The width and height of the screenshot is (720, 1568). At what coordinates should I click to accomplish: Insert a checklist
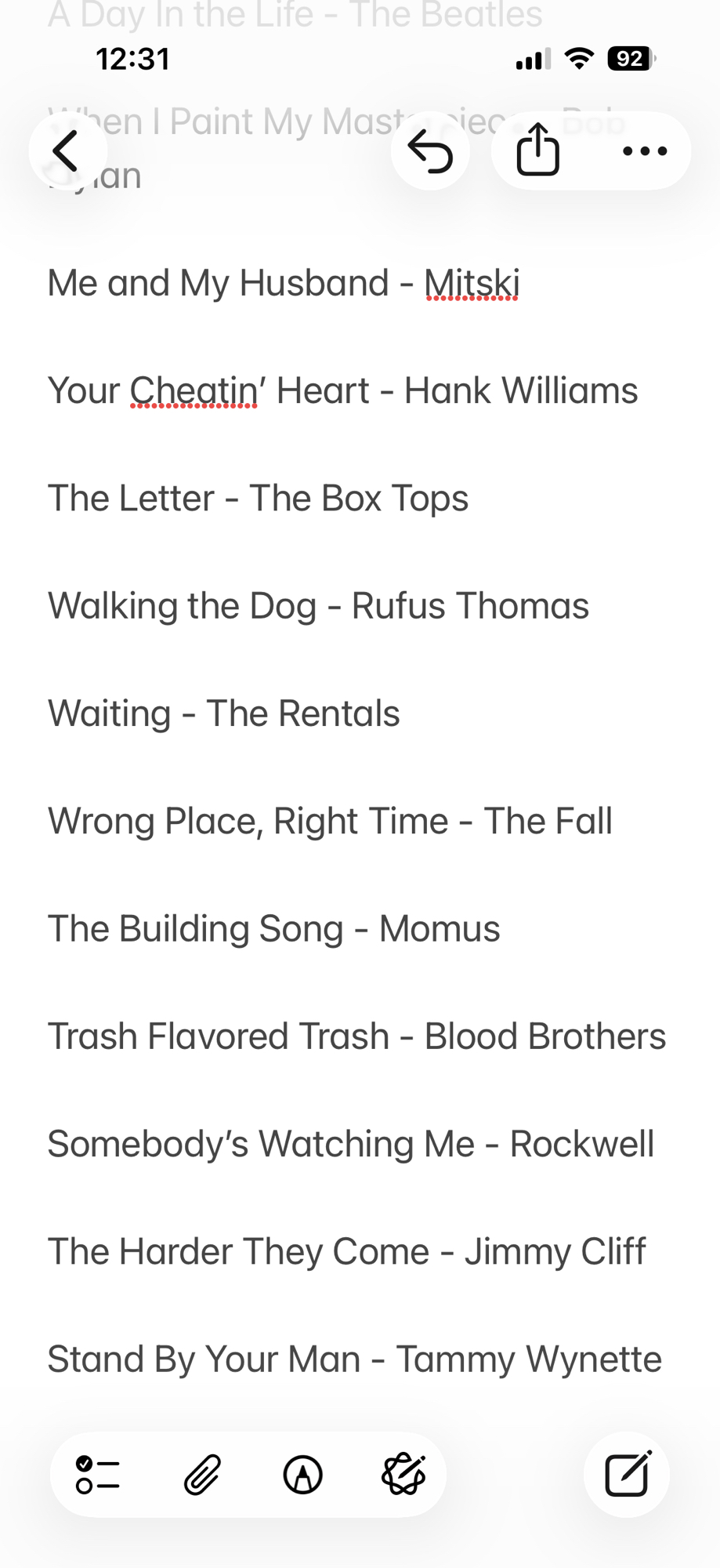point(98,1475)
